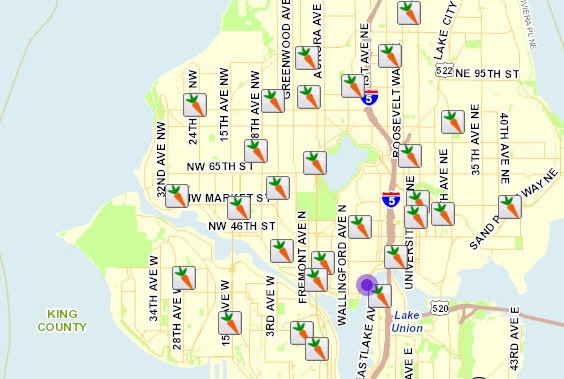Image resolution: width=564 pixels, height=379 pixels.
Task: Open the carrot marker touching the purple dot
Action: [x=380, y=296]
